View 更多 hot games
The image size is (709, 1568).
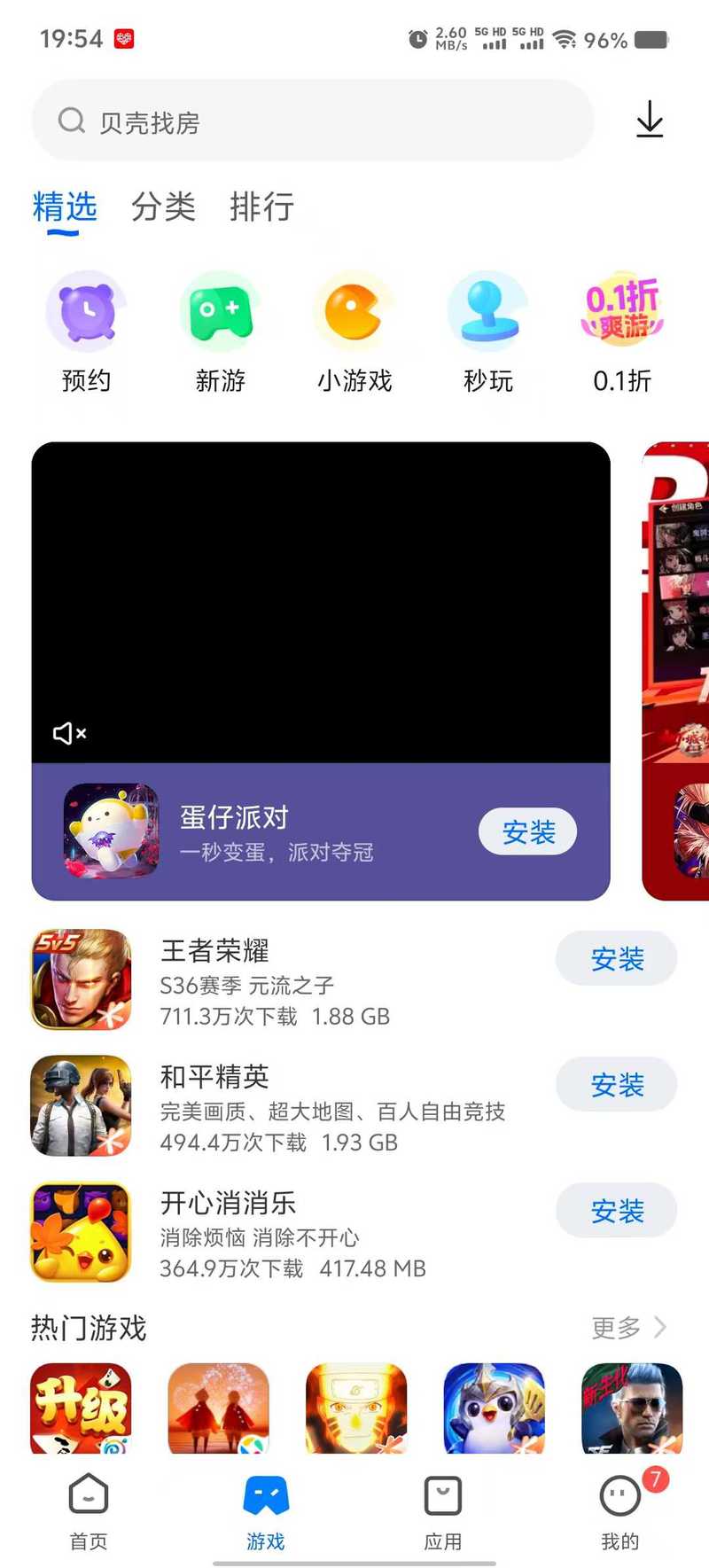tap(628, 1327)
